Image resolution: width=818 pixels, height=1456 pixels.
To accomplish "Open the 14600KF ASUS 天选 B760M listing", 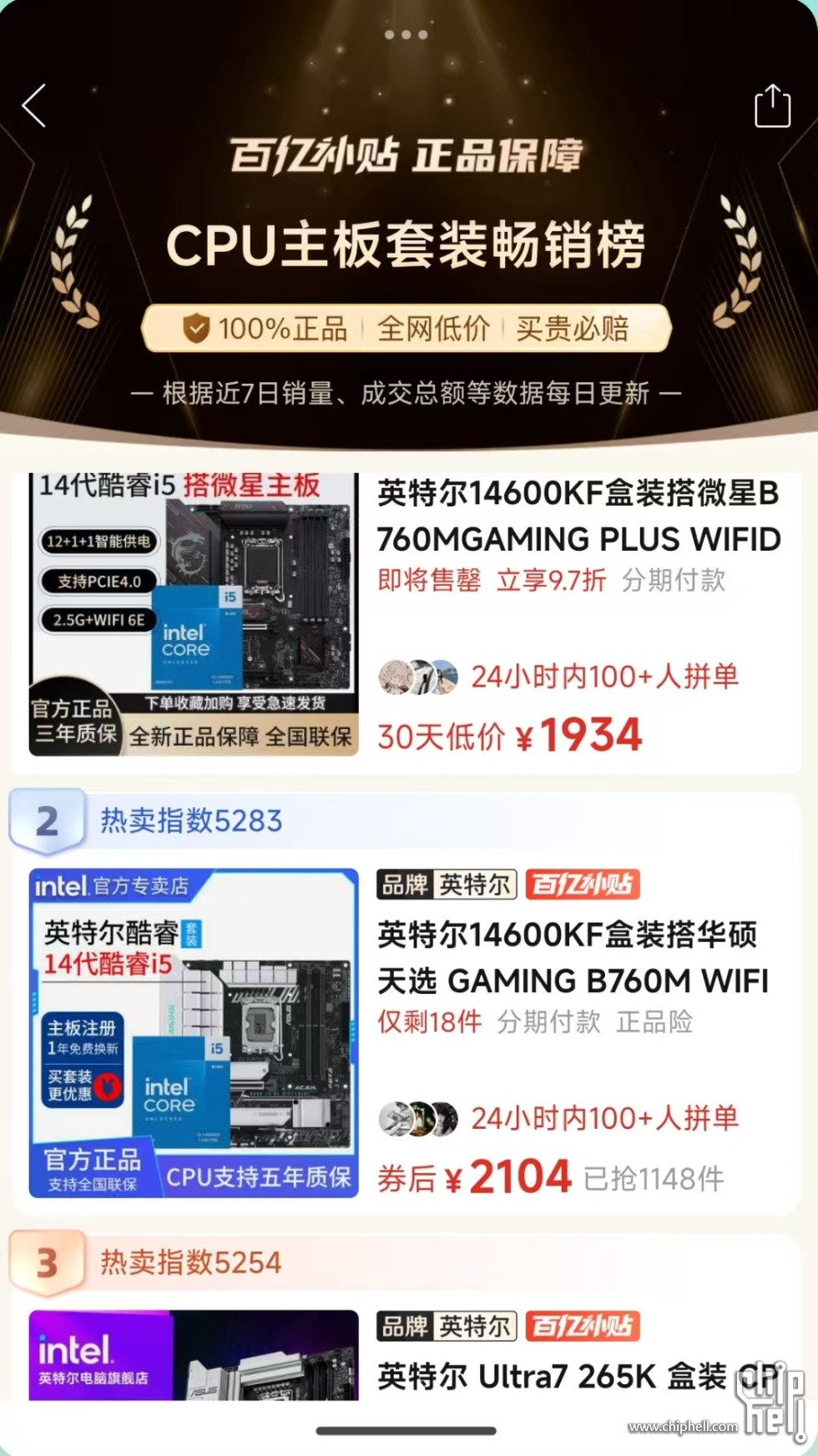I will click(573, 958).
